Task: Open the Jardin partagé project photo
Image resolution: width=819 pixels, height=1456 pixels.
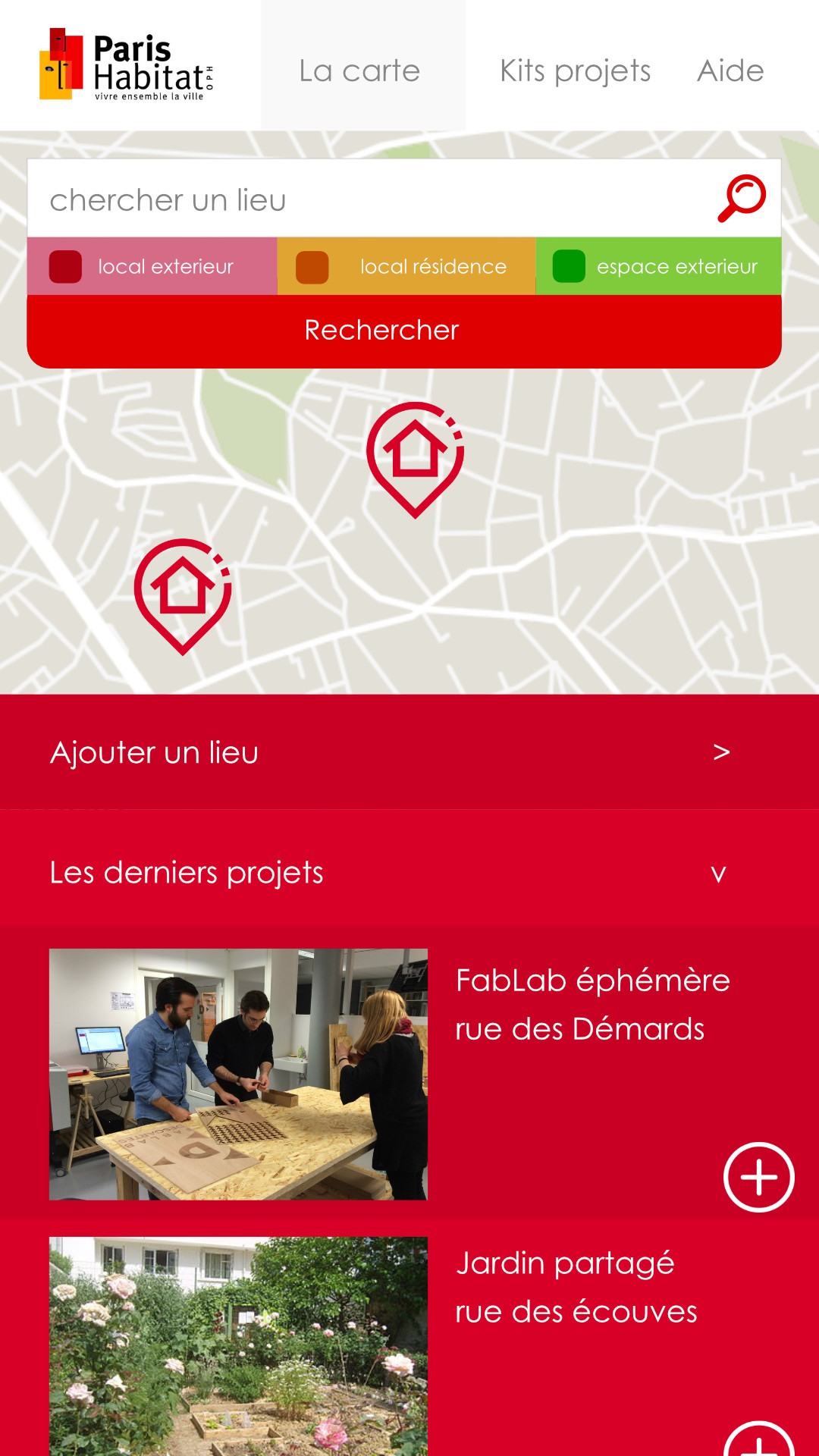Action: click(238, 1346)
